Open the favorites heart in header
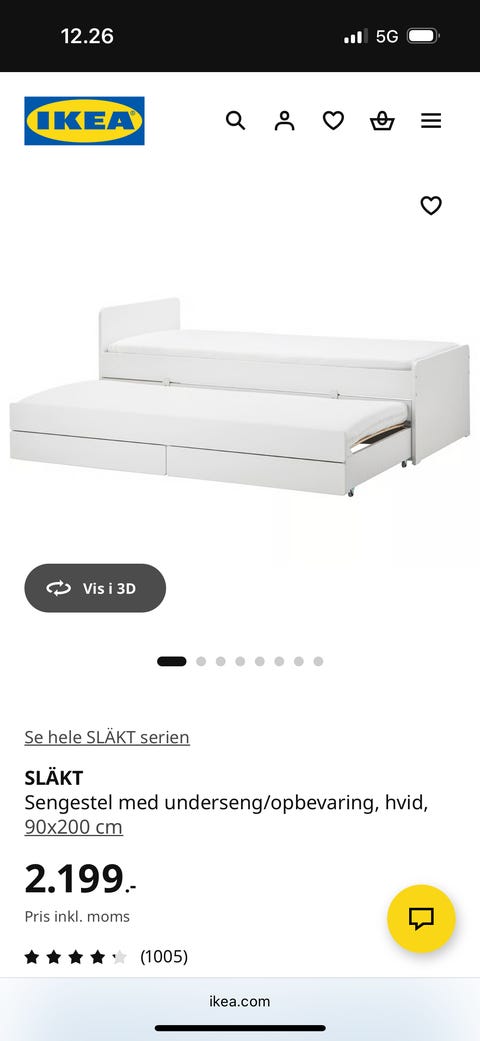Screen dimensions: 480x1041 (333, 121)
